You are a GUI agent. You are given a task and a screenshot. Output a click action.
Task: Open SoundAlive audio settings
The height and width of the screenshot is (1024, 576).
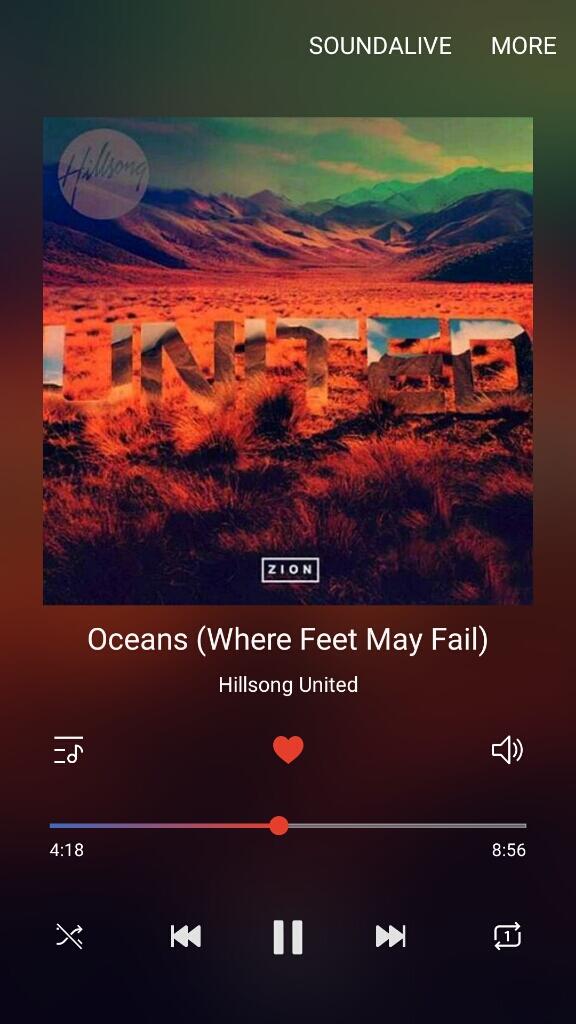pos(380,46)
